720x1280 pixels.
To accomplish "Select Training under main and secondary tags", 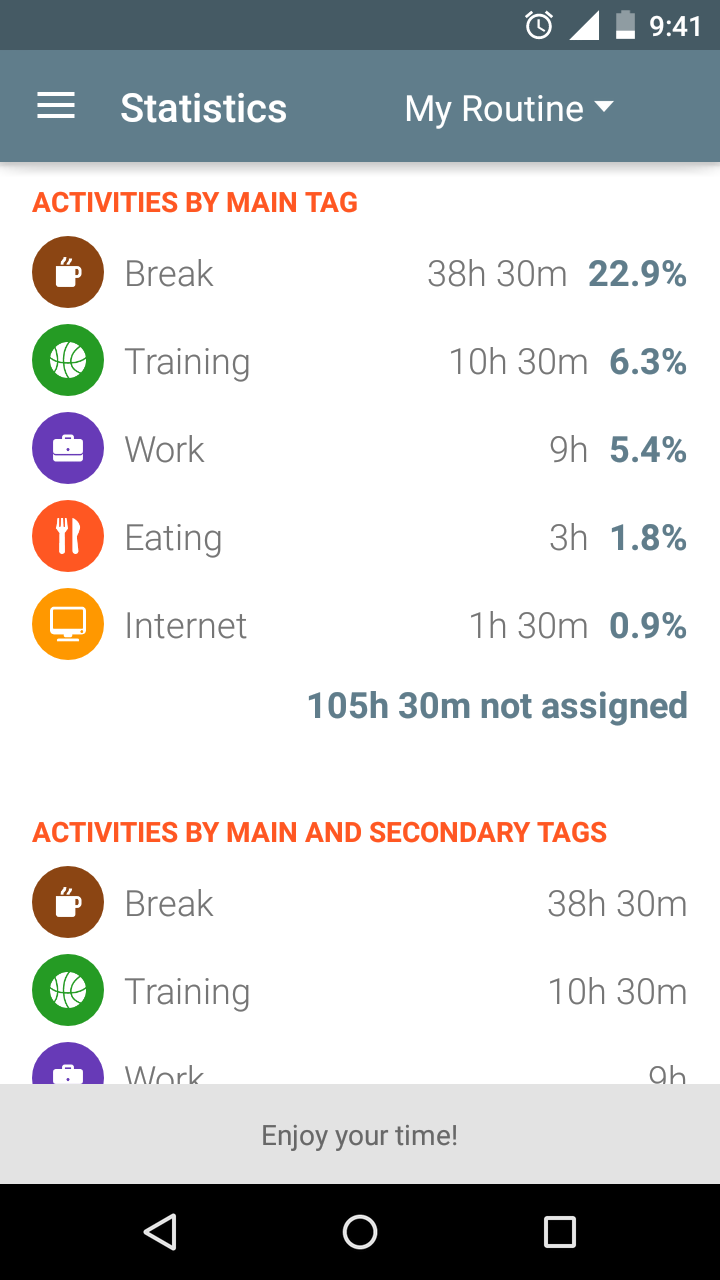I will point(360,991).
